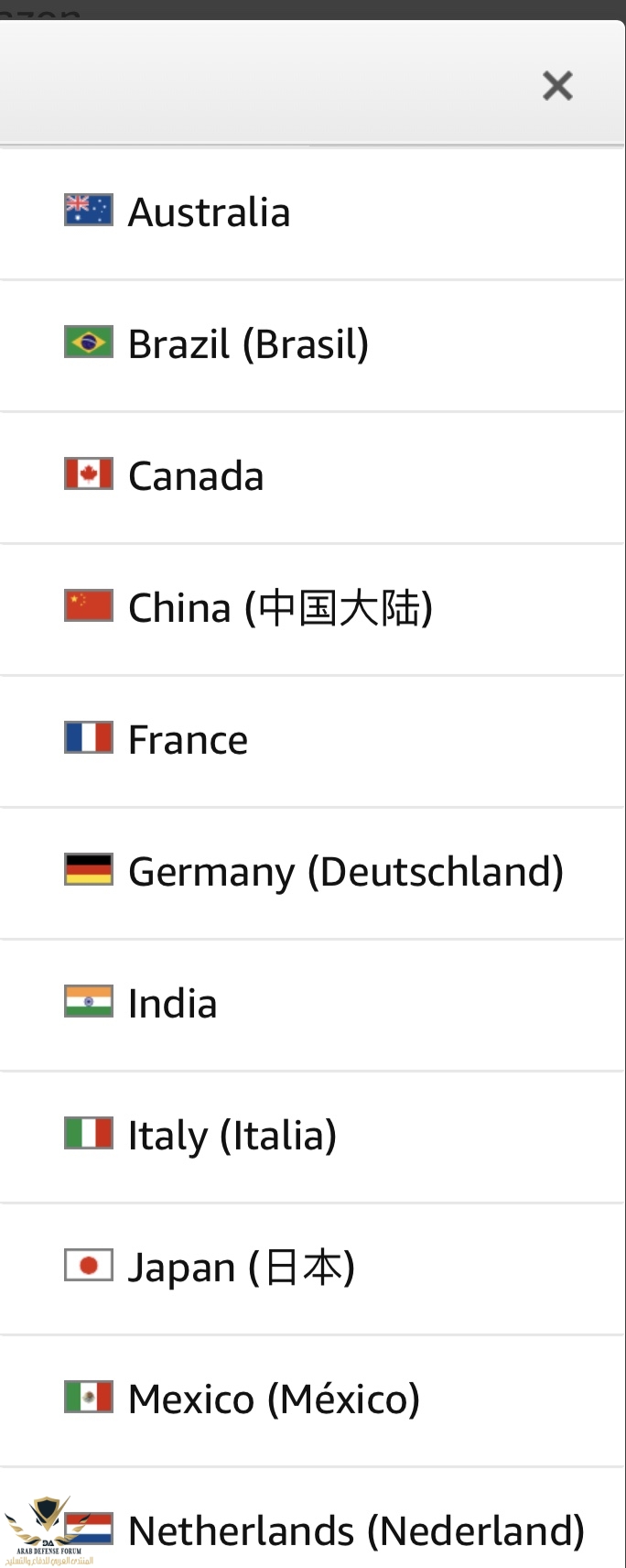Image resolution: width=626 pixels, height=1568 pixels.
Task: Choose France from the country list
Action: (188, 740)
